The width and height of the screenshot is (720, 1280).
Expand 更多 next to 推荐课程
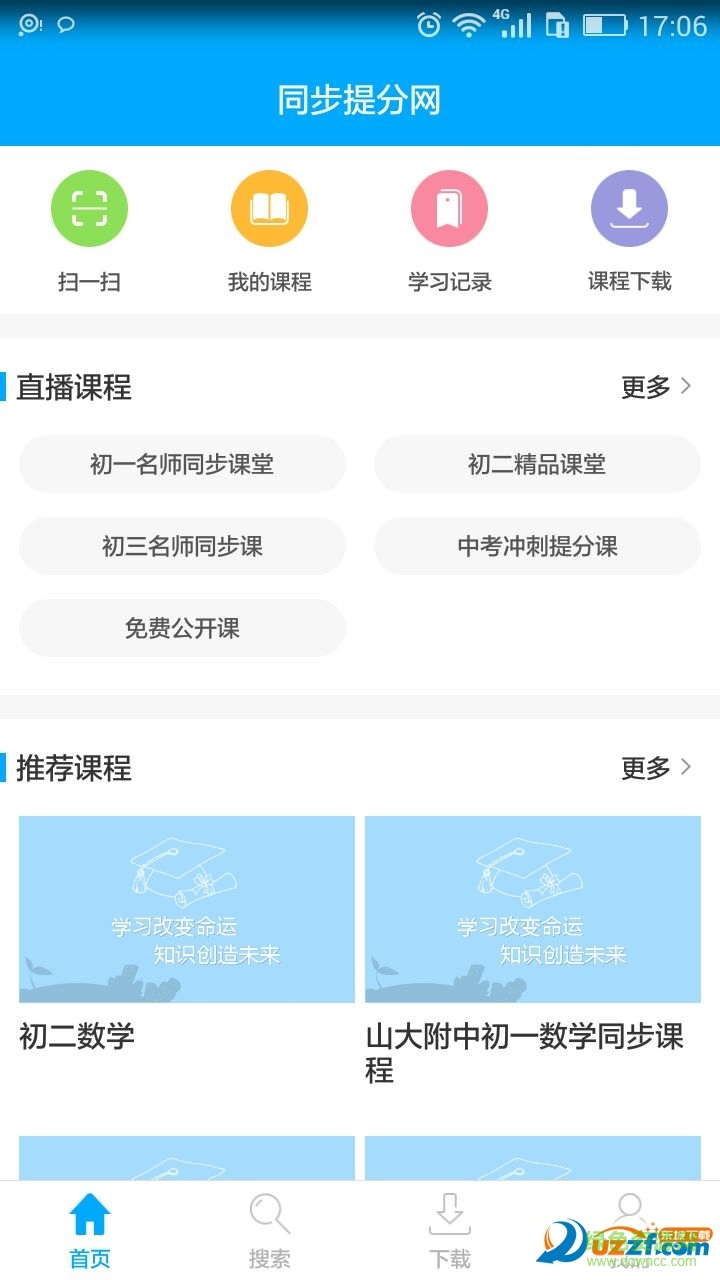click(x=647, y=768)
